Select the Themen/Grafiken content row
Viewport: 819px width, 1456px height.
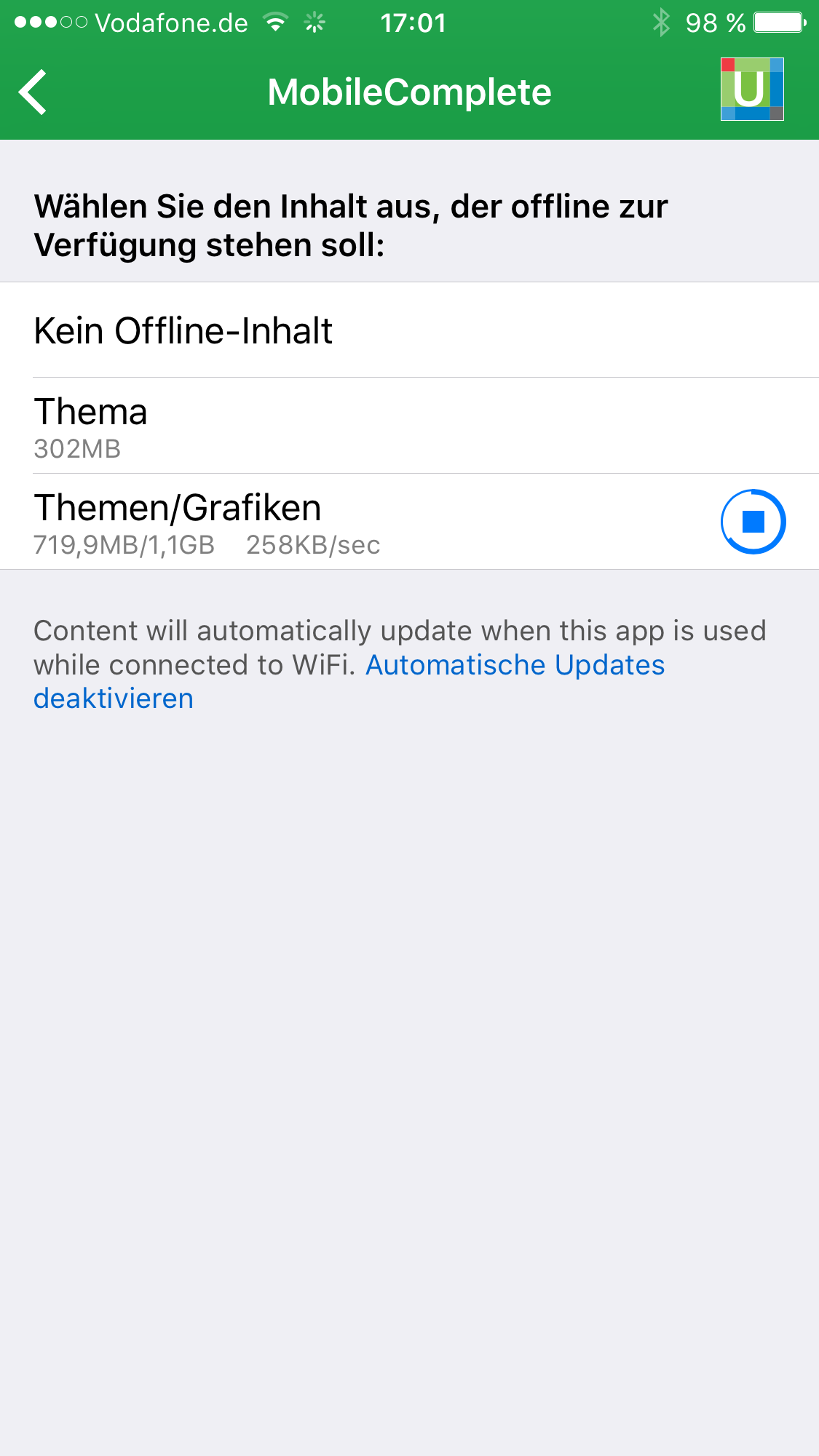291,522
